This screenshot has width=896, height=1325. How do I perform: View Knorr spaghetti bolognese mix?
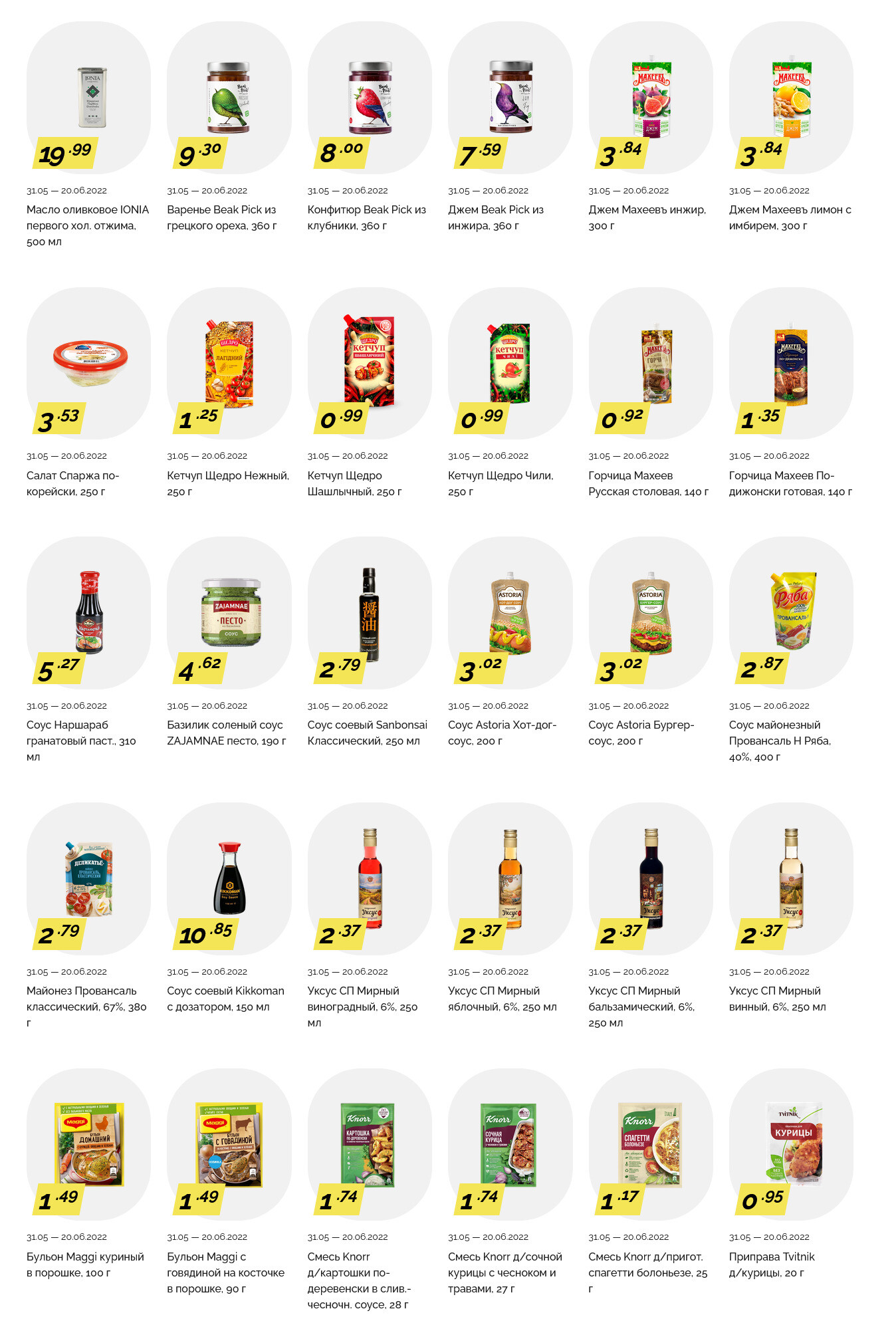click(651, 1144)
